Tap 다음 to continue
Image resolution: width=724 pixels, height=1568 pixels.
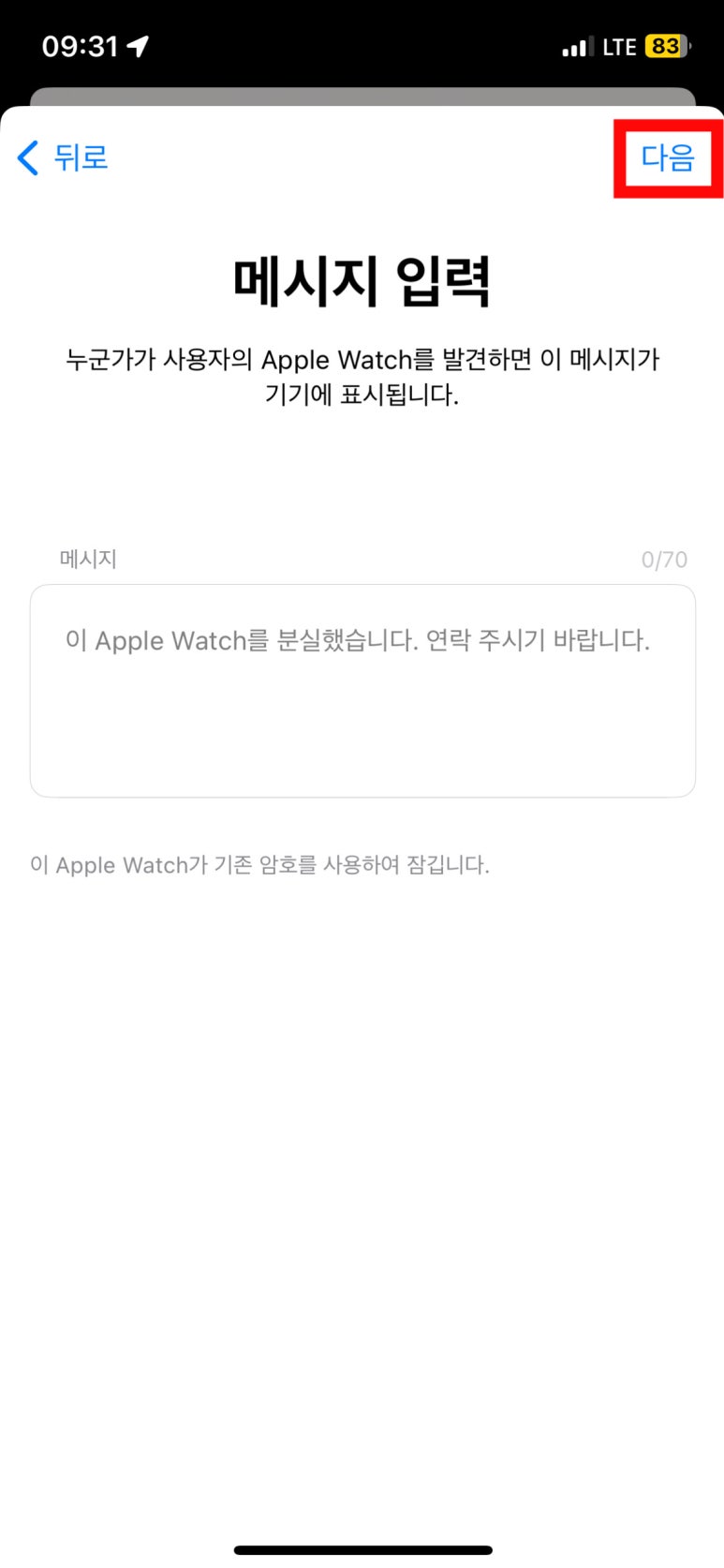coord(667,157)
